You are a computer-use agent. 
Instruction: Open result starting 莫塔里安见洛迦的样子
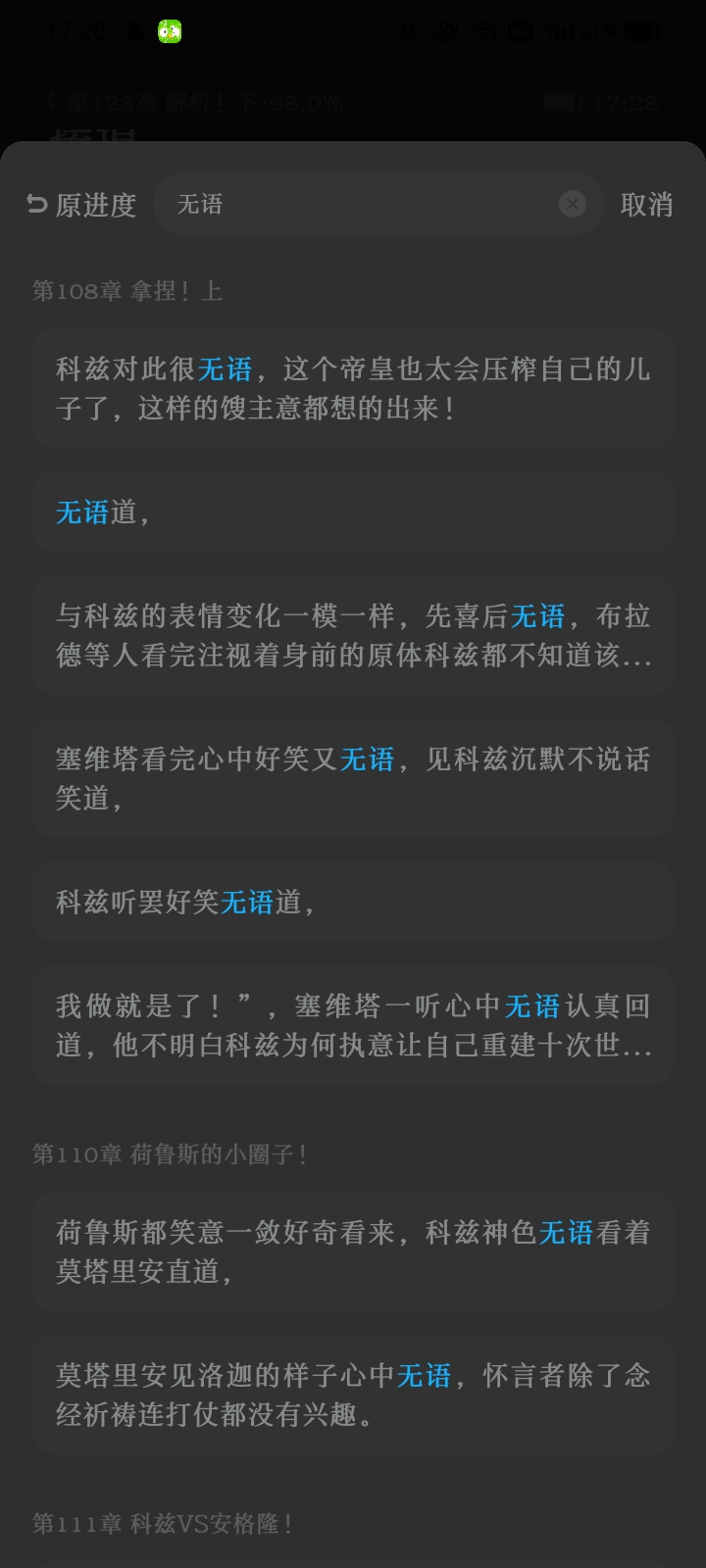353,1396
